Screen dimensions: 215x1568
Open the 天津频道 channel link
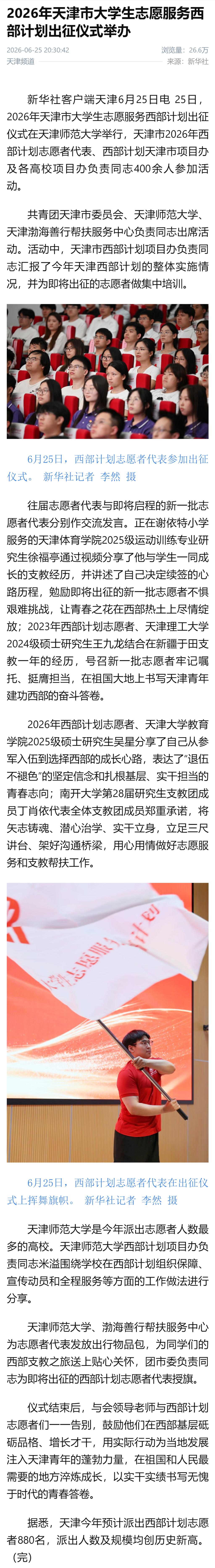(x=21, y=61)
